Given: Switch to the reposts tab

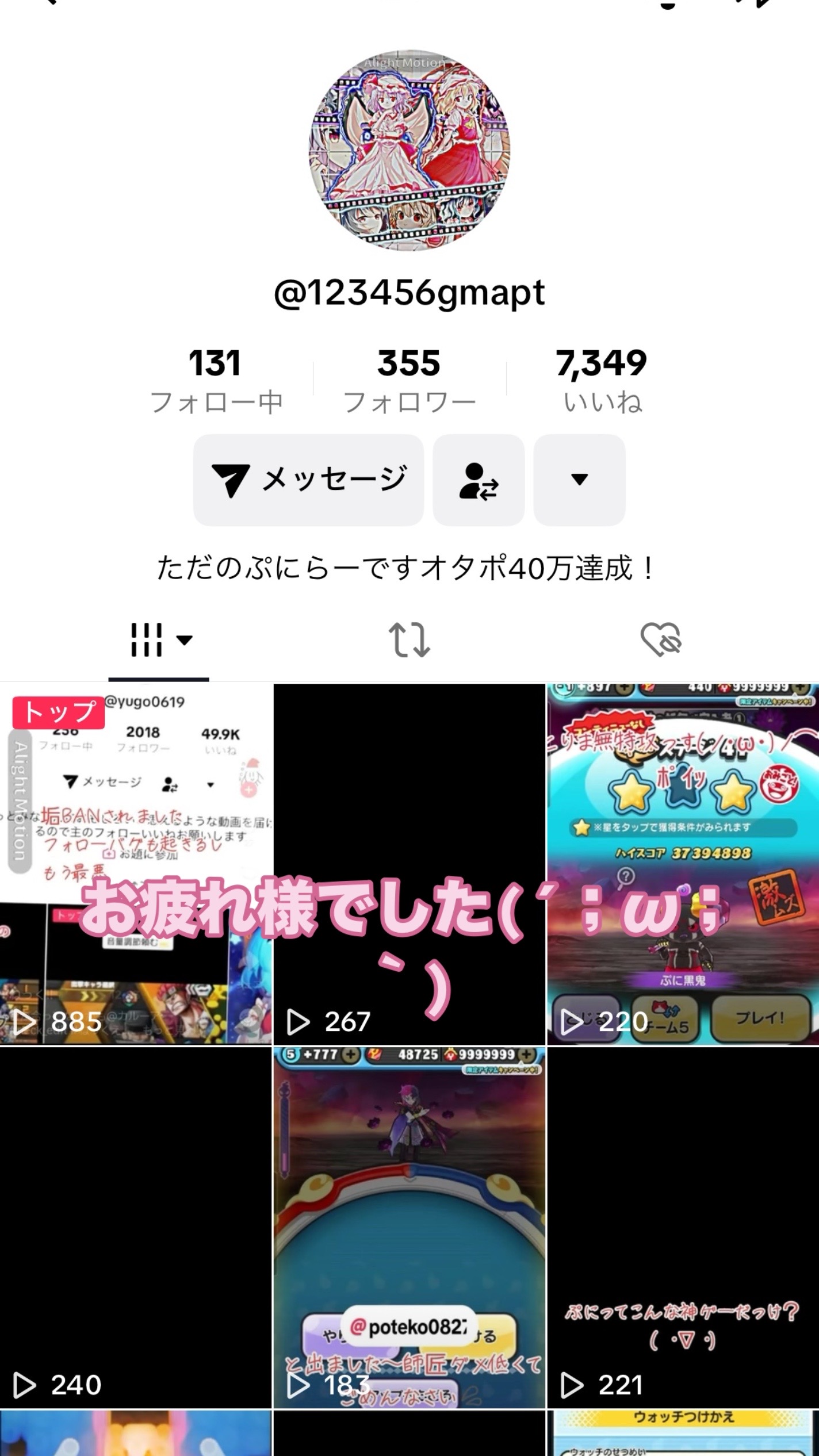Looking at the screenshot, I should point(409,639).
